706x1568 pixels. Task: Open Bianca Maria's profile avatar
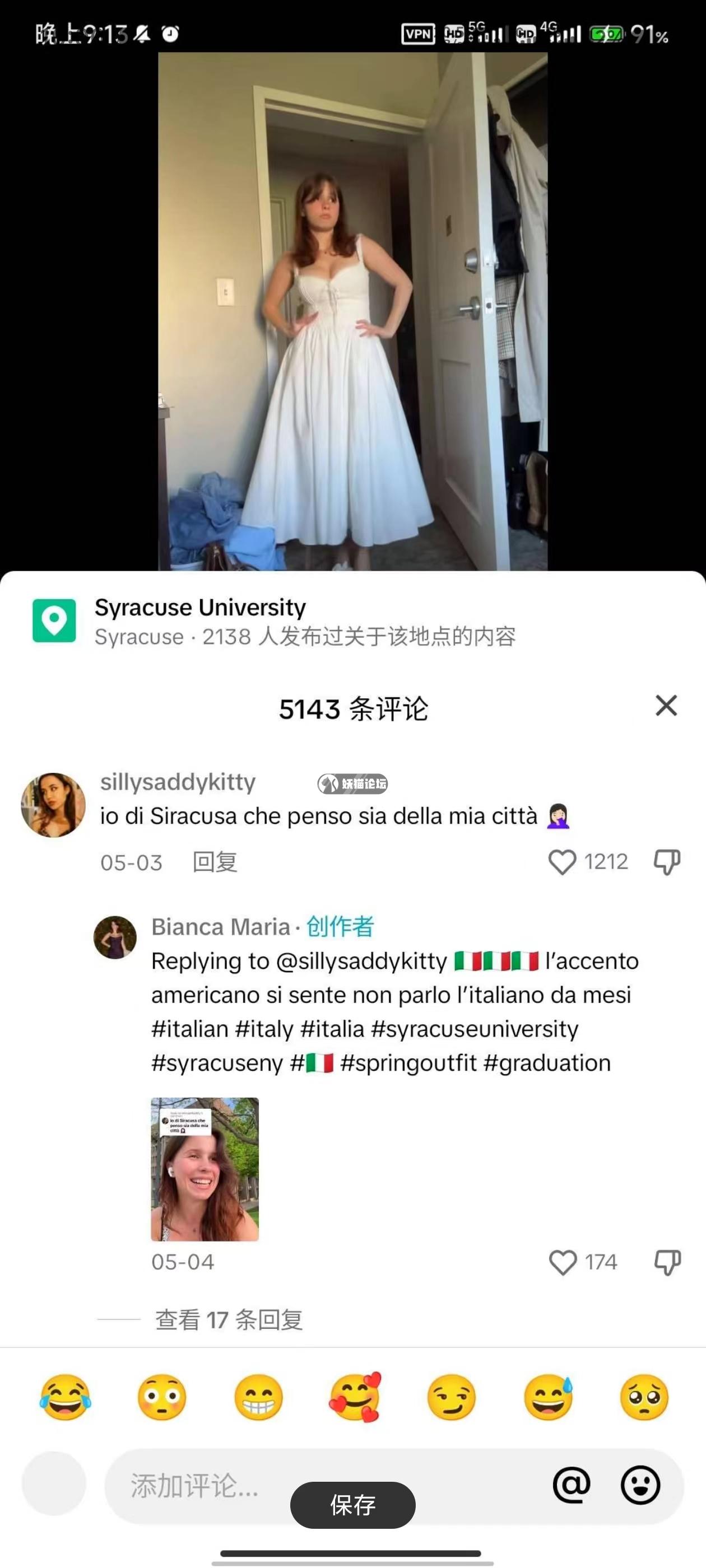[x=114, y=937]
